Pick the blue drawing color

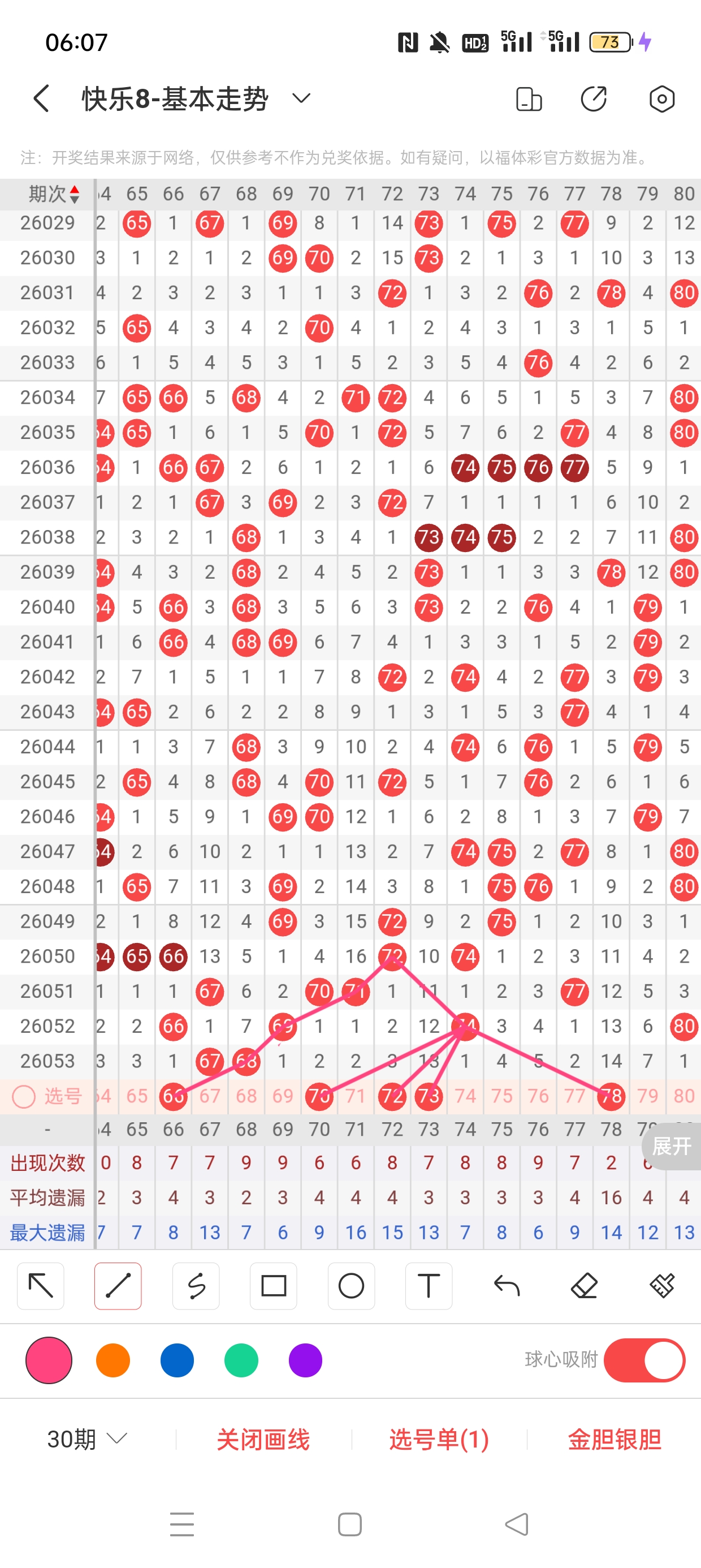coord(177,1360)
